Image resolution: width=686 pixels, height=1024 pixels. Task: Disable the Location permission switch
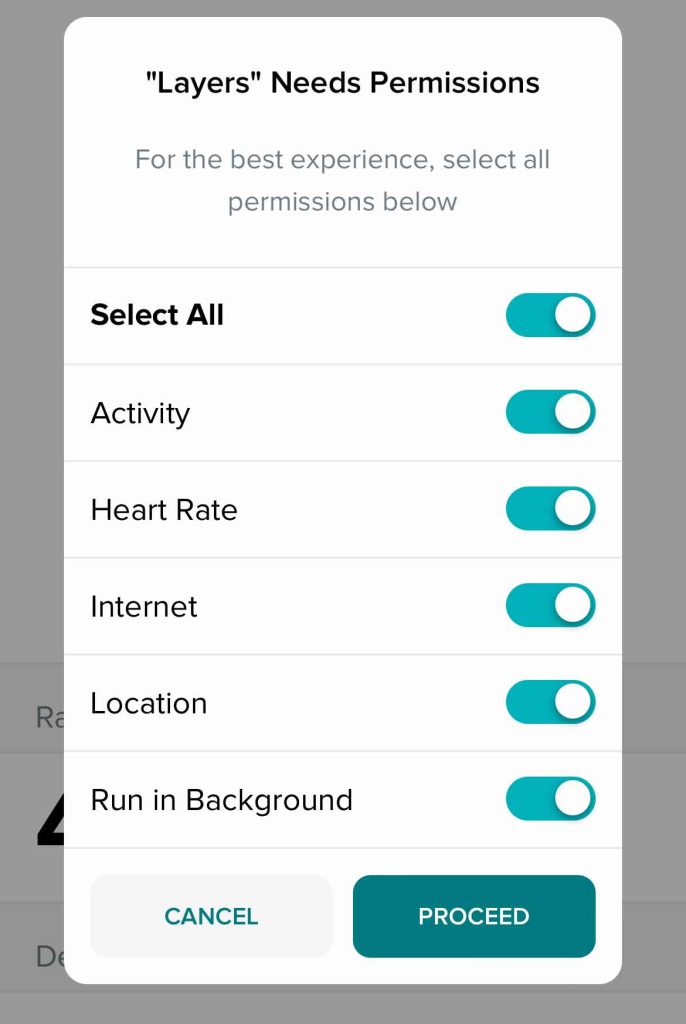click(x=550, y=703)
